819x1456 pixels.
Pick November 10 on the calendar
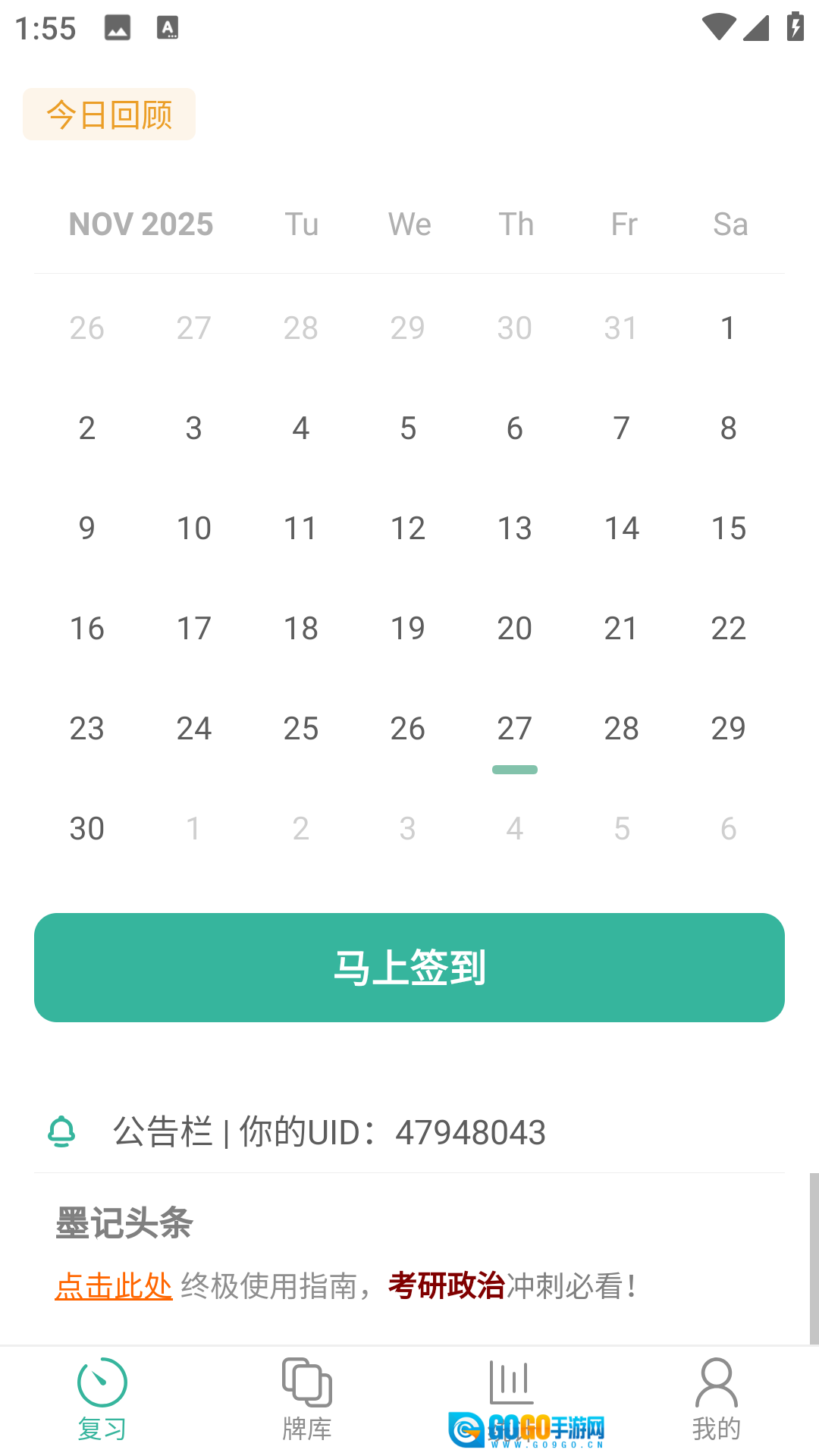click(x=194, y=529)
